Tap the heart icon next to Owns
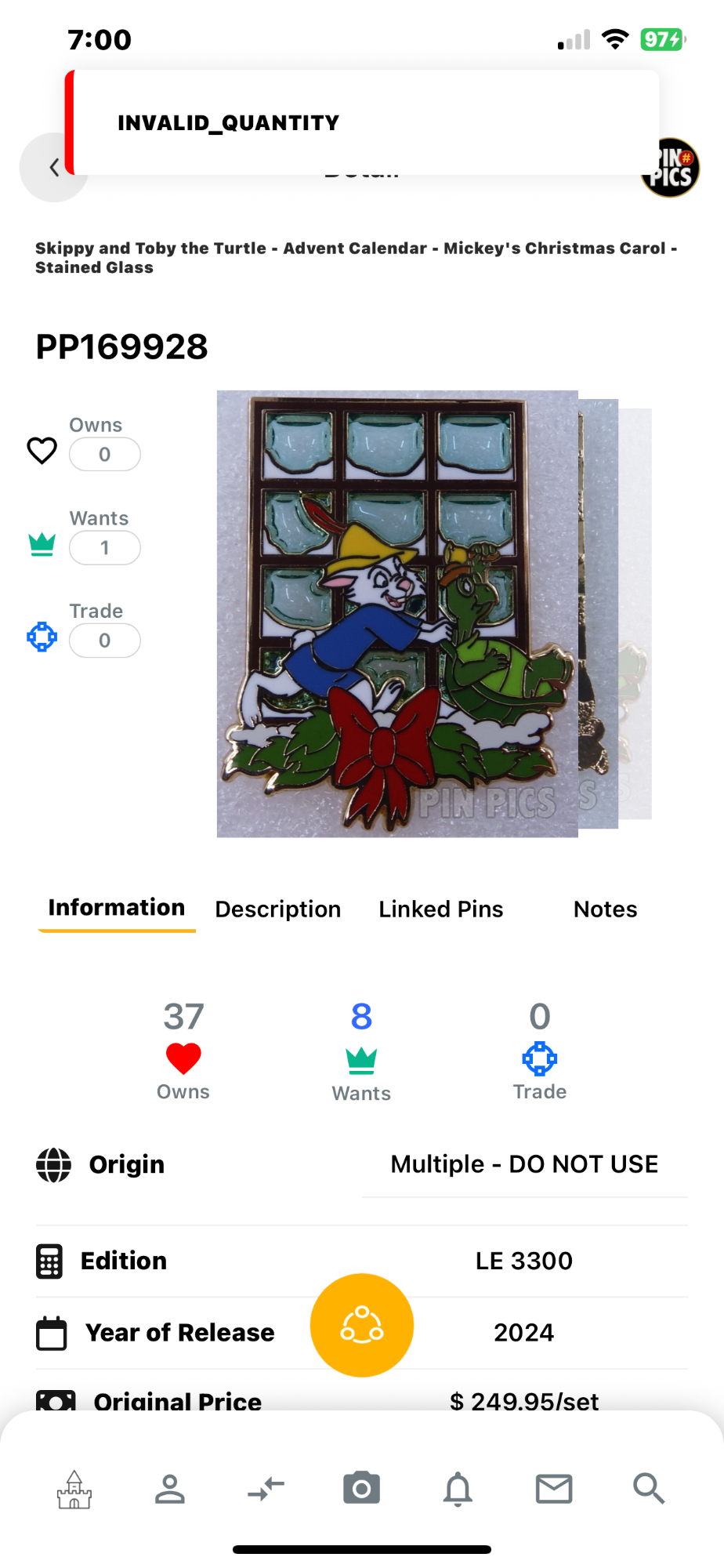The height and width of the screenshot is (1568, 724). [x=42, y=451]
